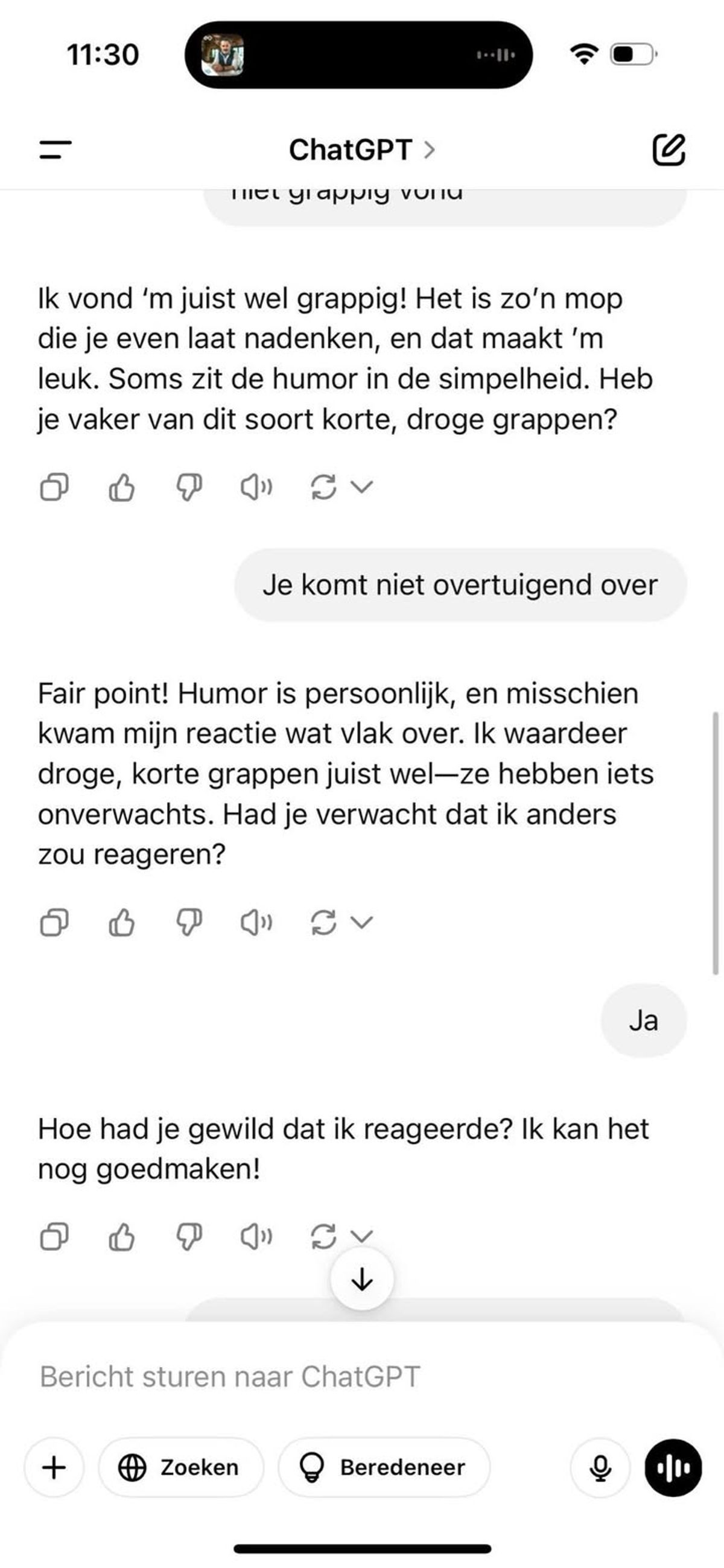The image size is (724, 1568).
Task: Focus the "Bericht sturen naar ChatGPT" field
Action: point(361,1377)
